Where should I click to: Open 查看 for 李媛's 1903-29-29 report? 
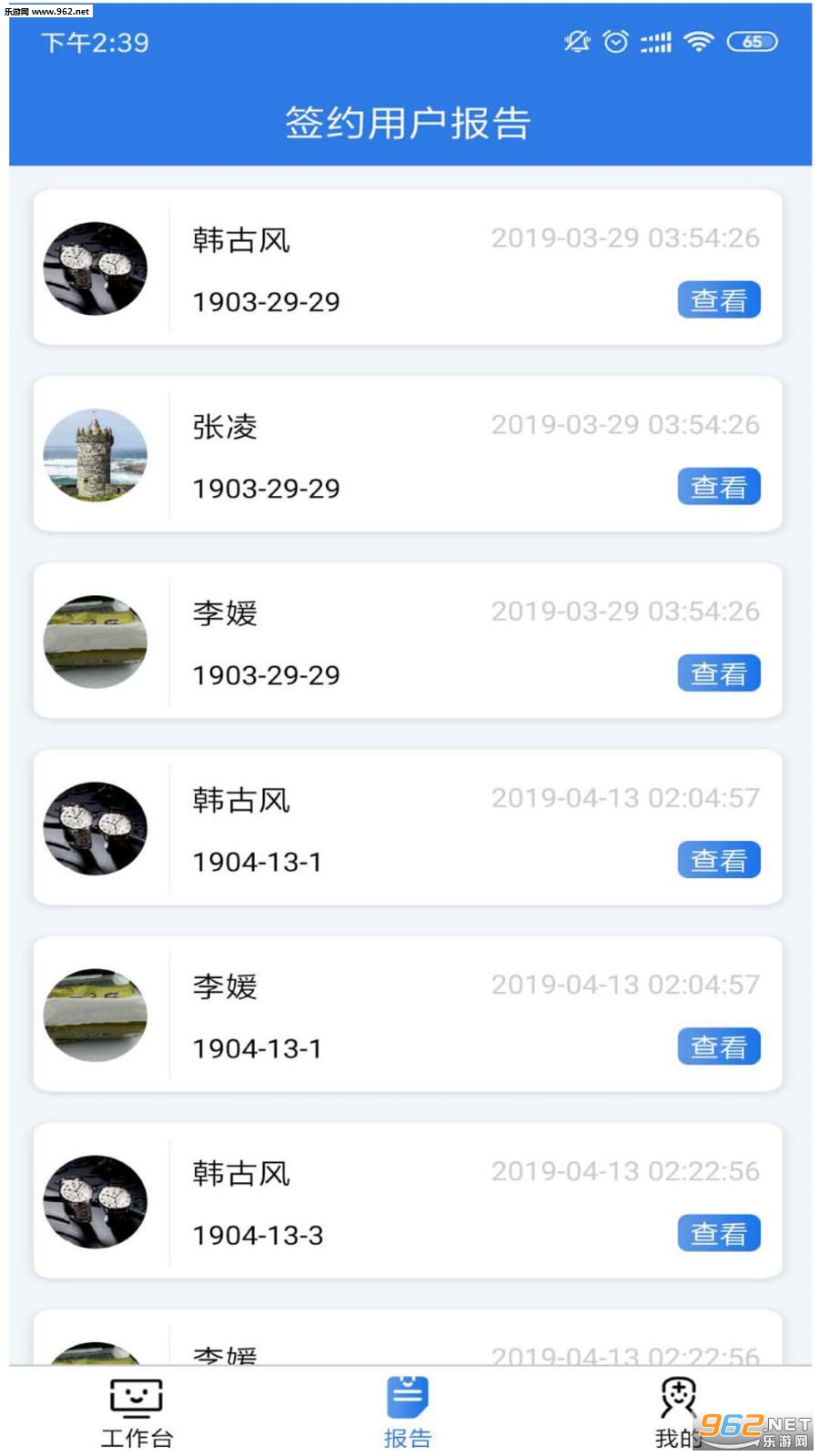(x=718, y=673)
